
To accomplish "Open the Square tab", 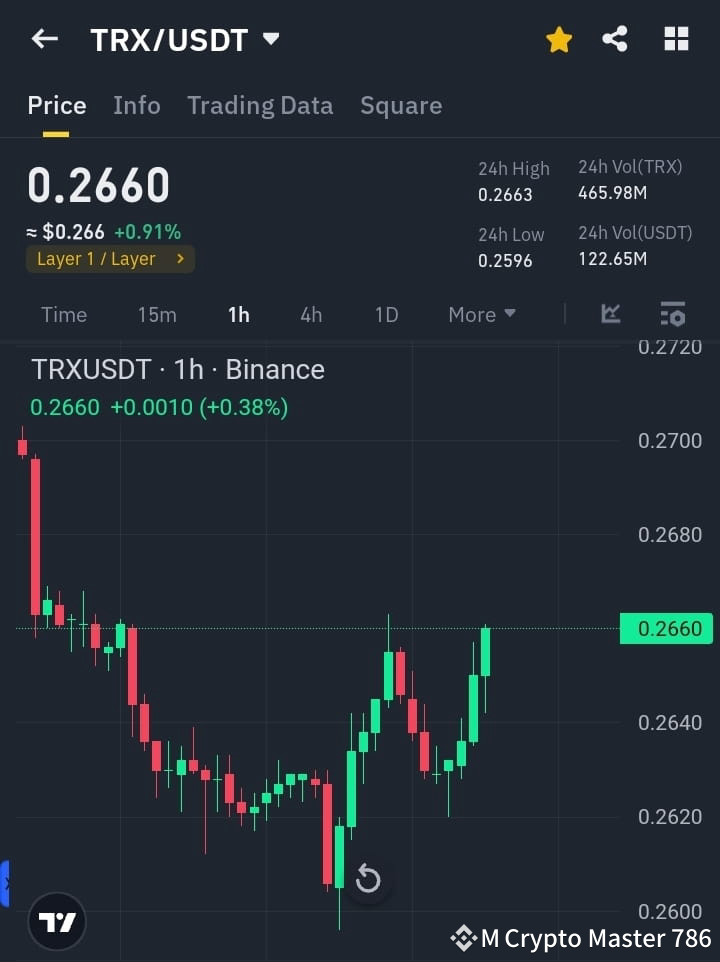I will tap(401, 105).
